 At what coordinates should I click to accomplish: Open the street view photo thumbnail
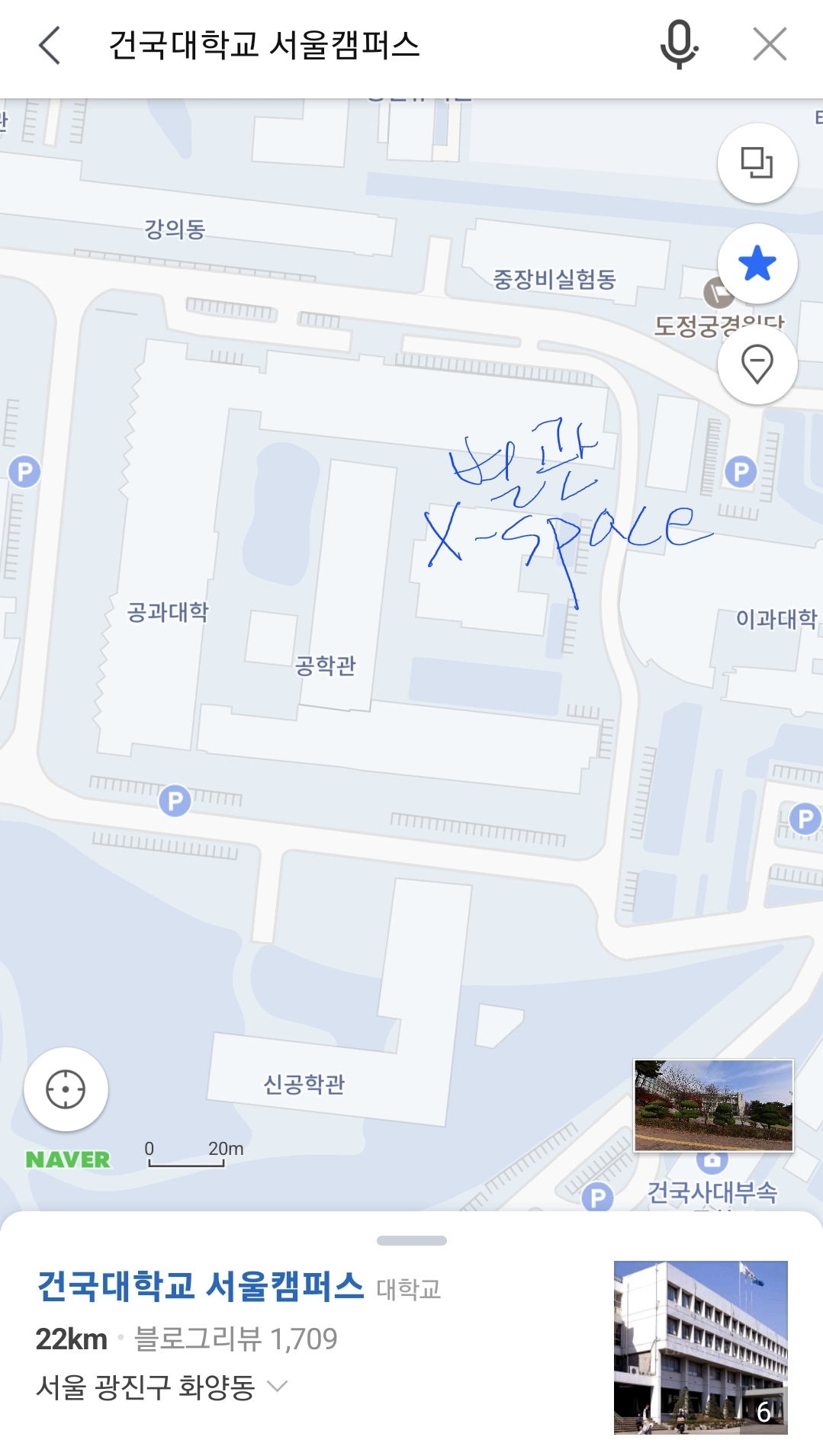(713, 1105)
